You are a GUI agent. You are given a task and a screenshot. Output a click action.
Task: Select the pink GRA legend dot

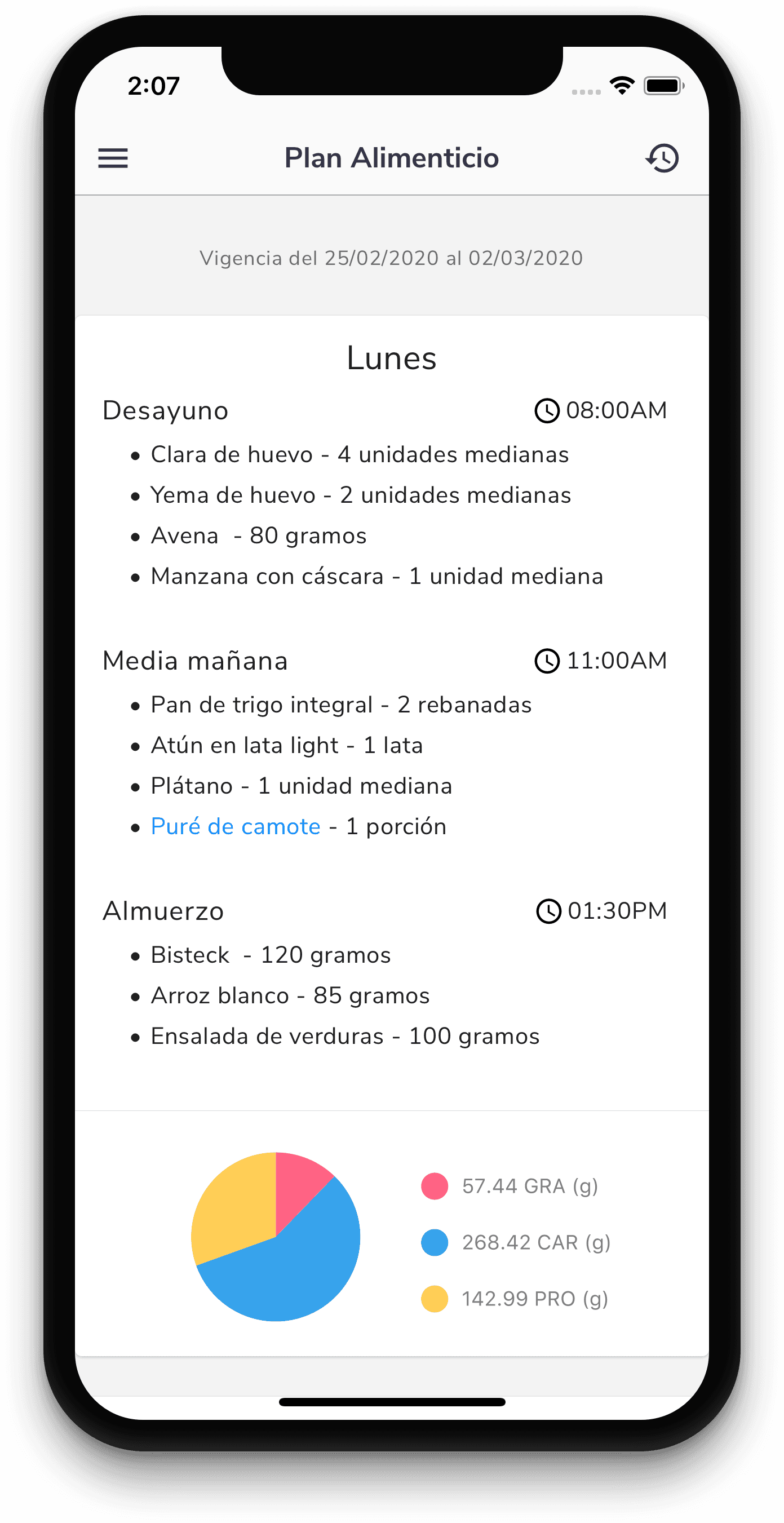tap(435, 1185)
